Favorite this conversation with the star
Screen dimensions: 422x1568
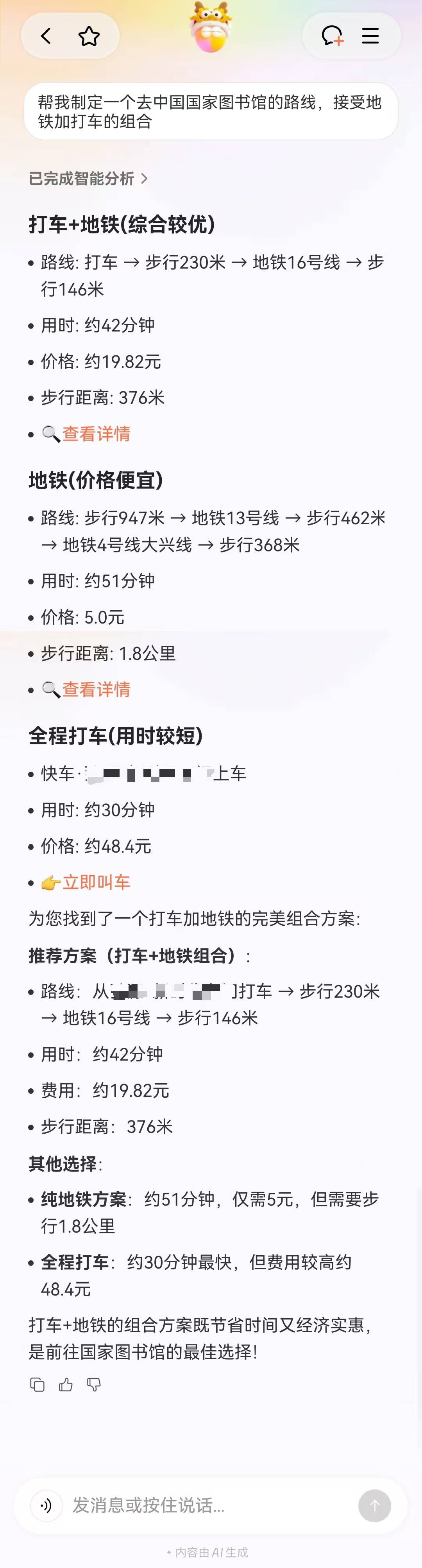(89, 36)
